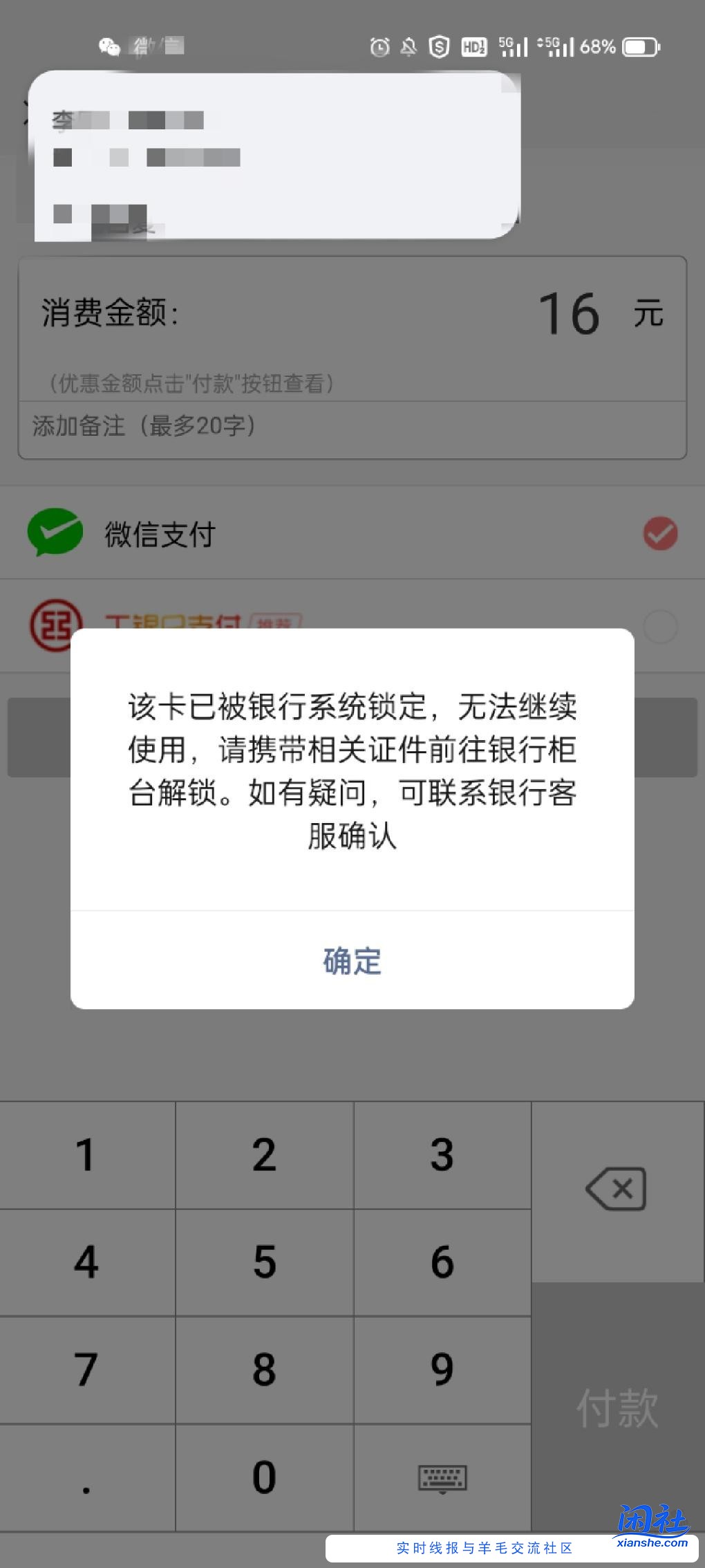Tap the keyboard icon to hide keypad
705x1568 pixels.
[441, 1478]
